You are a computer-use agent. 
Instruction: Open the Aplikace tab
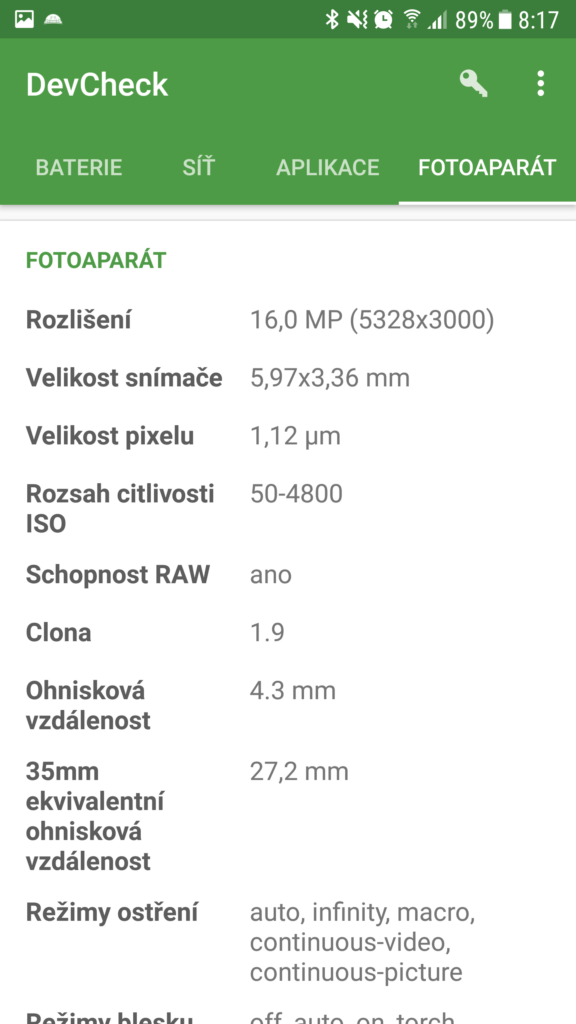pyautogui.click(x=327, y=167)
